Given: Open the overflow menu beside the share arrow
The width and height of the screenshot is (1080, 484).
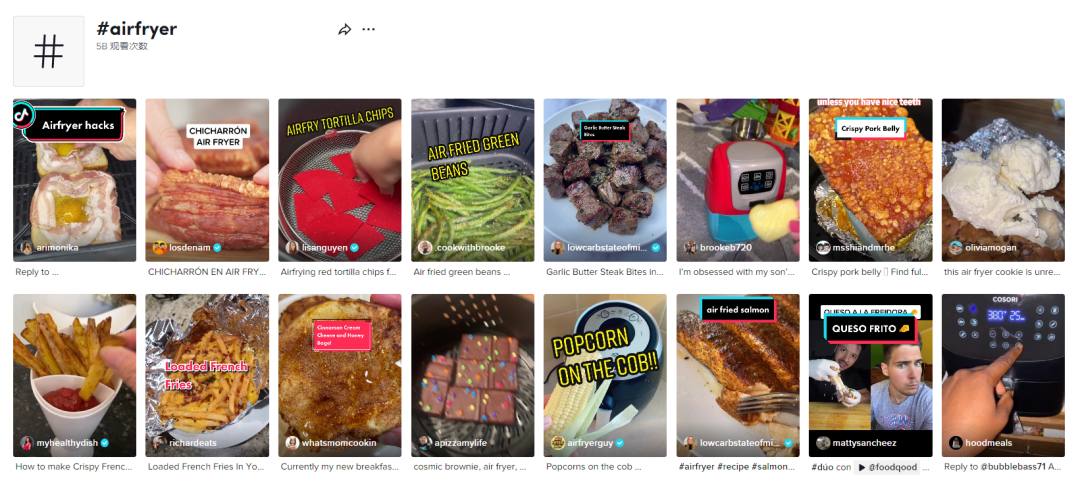Looking at the screenshot, I should click(x=369, y=30).
